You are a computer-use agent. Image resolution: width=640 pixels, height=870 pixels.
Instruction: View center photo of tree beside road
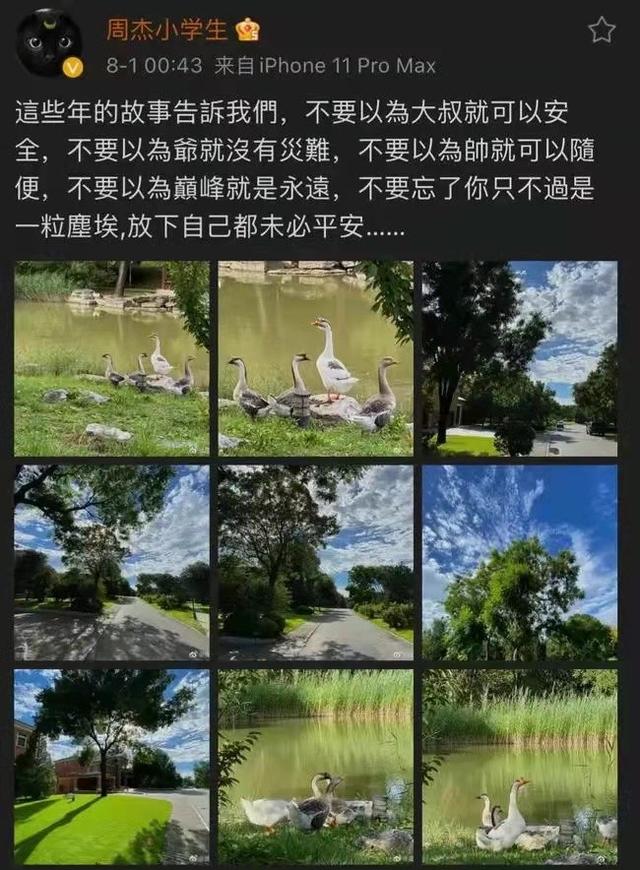tap(315, 562)
